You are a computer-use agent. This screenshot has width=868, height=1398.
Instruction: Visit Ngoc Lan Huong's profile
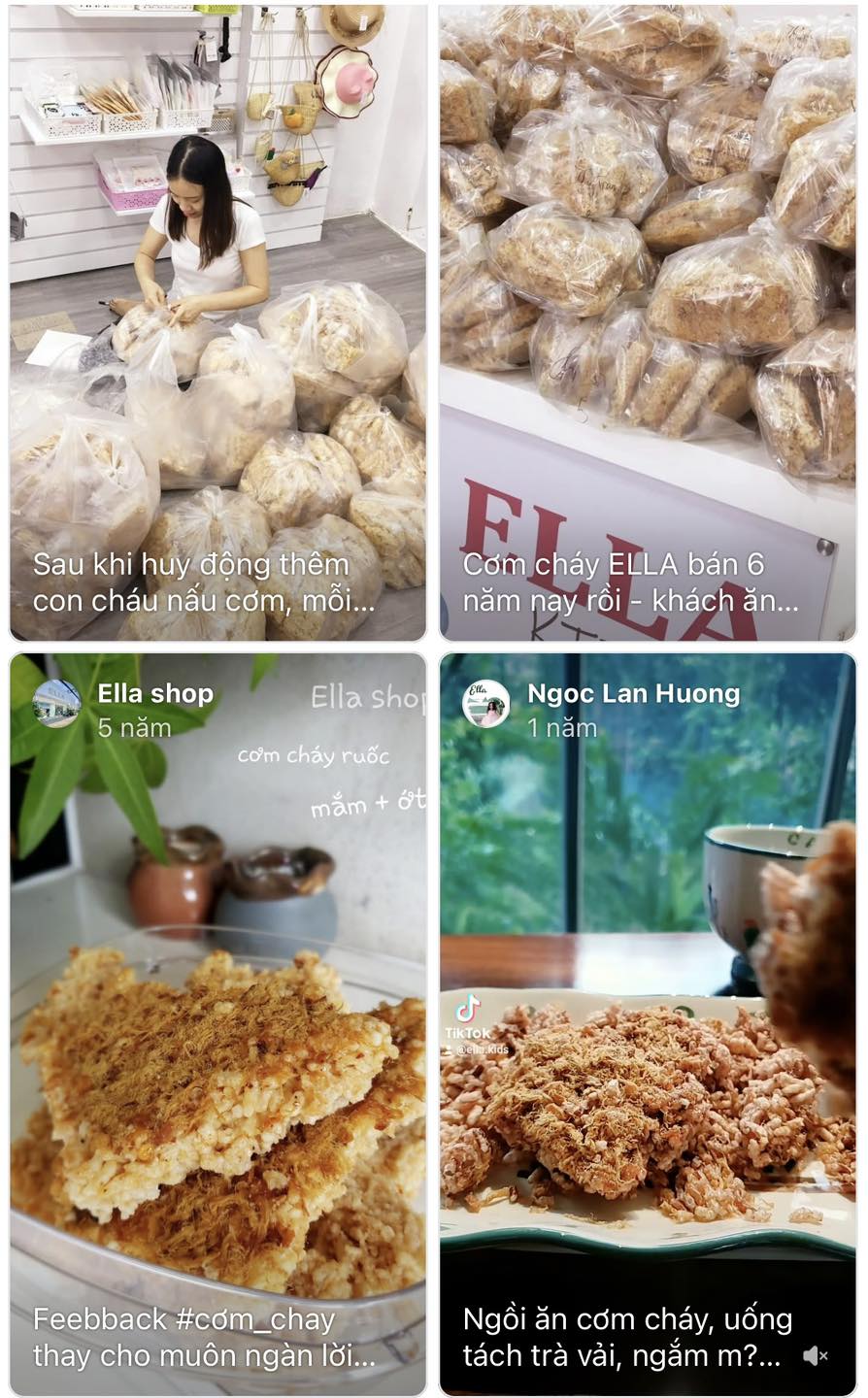tap(633, 694)
